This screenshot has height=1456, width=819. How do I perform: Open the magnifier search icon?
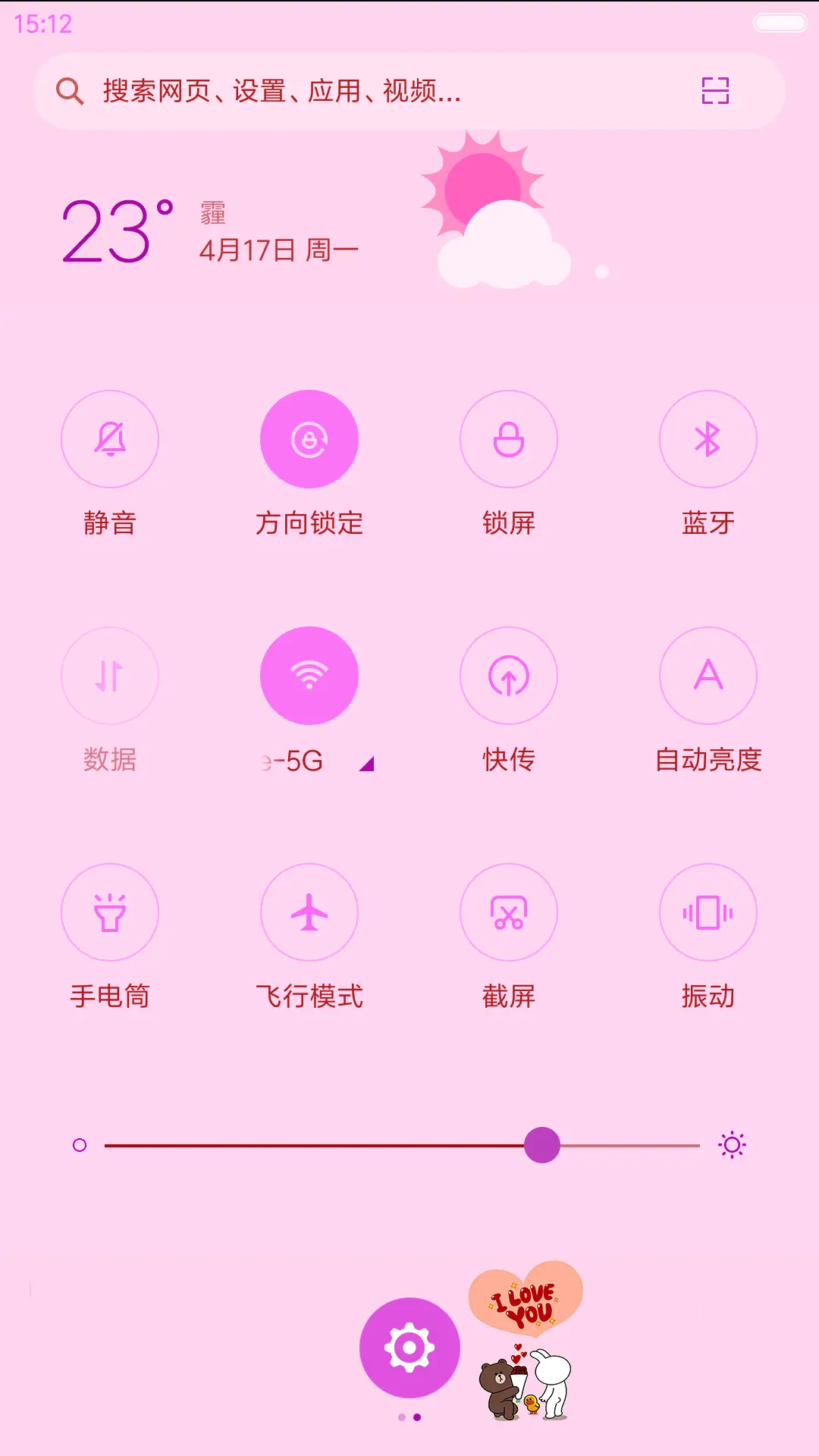[69, 91]
